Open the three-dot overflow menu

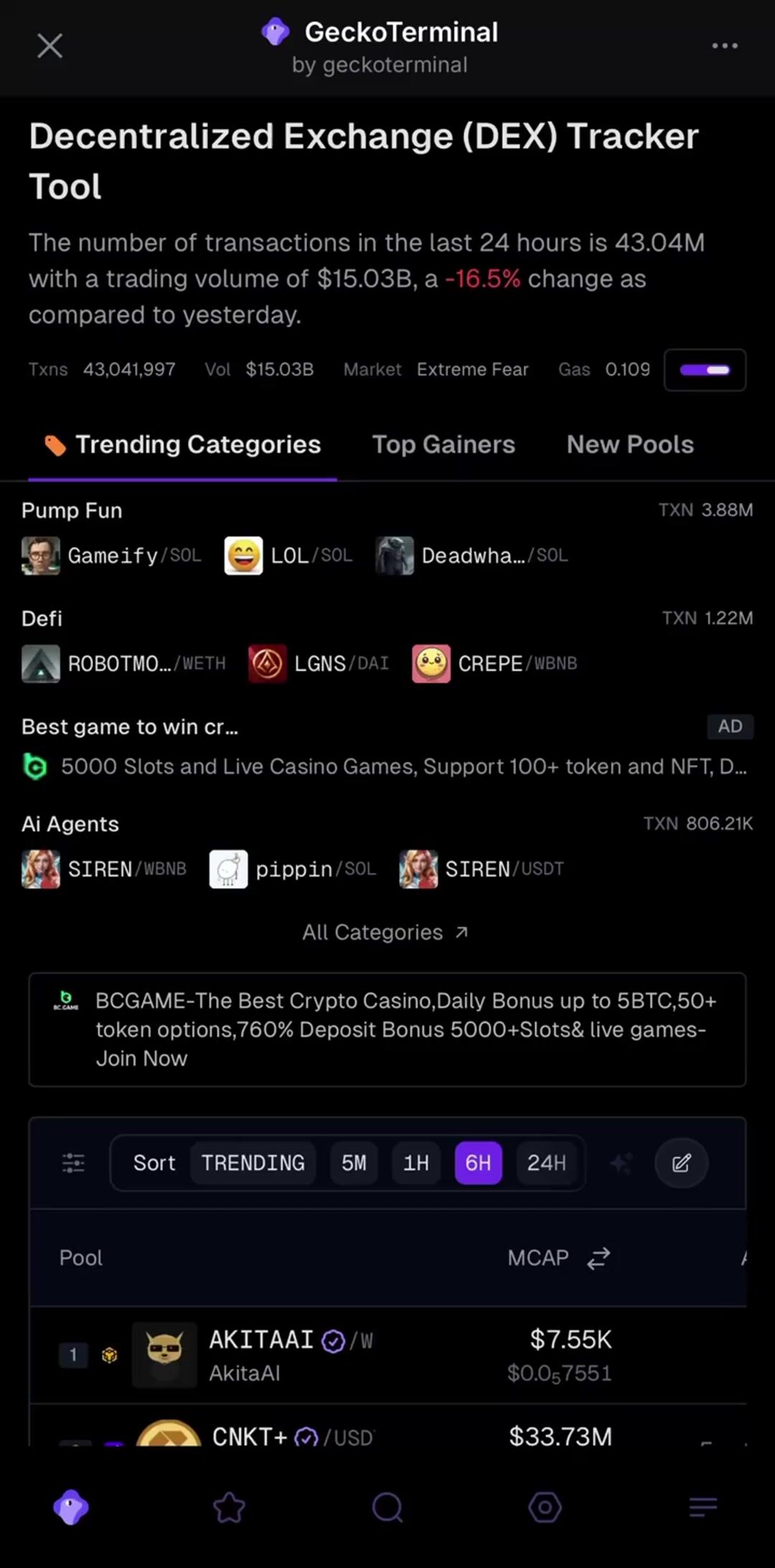tap(724, 46)
